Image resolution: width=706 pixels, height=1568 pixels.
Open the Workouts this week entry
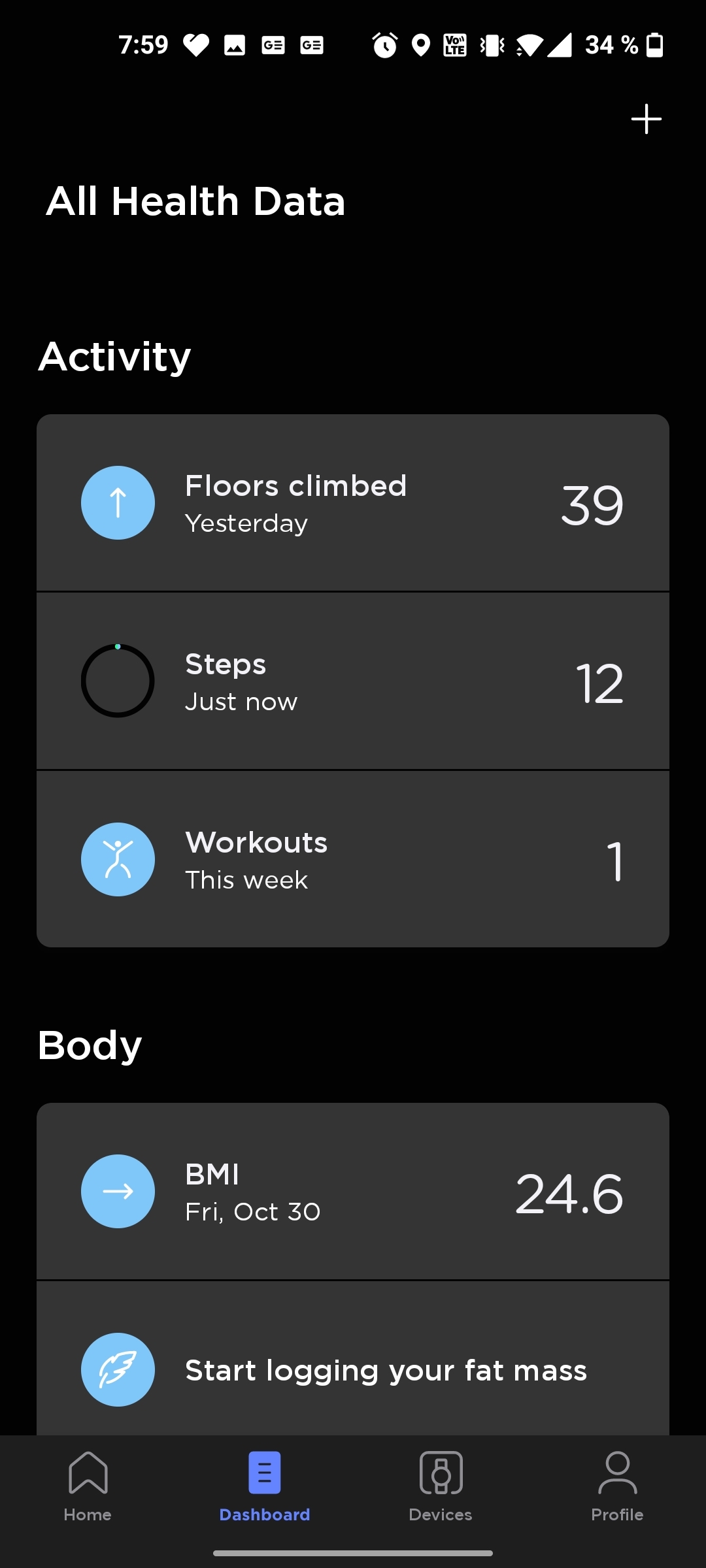tap(353, 859)
